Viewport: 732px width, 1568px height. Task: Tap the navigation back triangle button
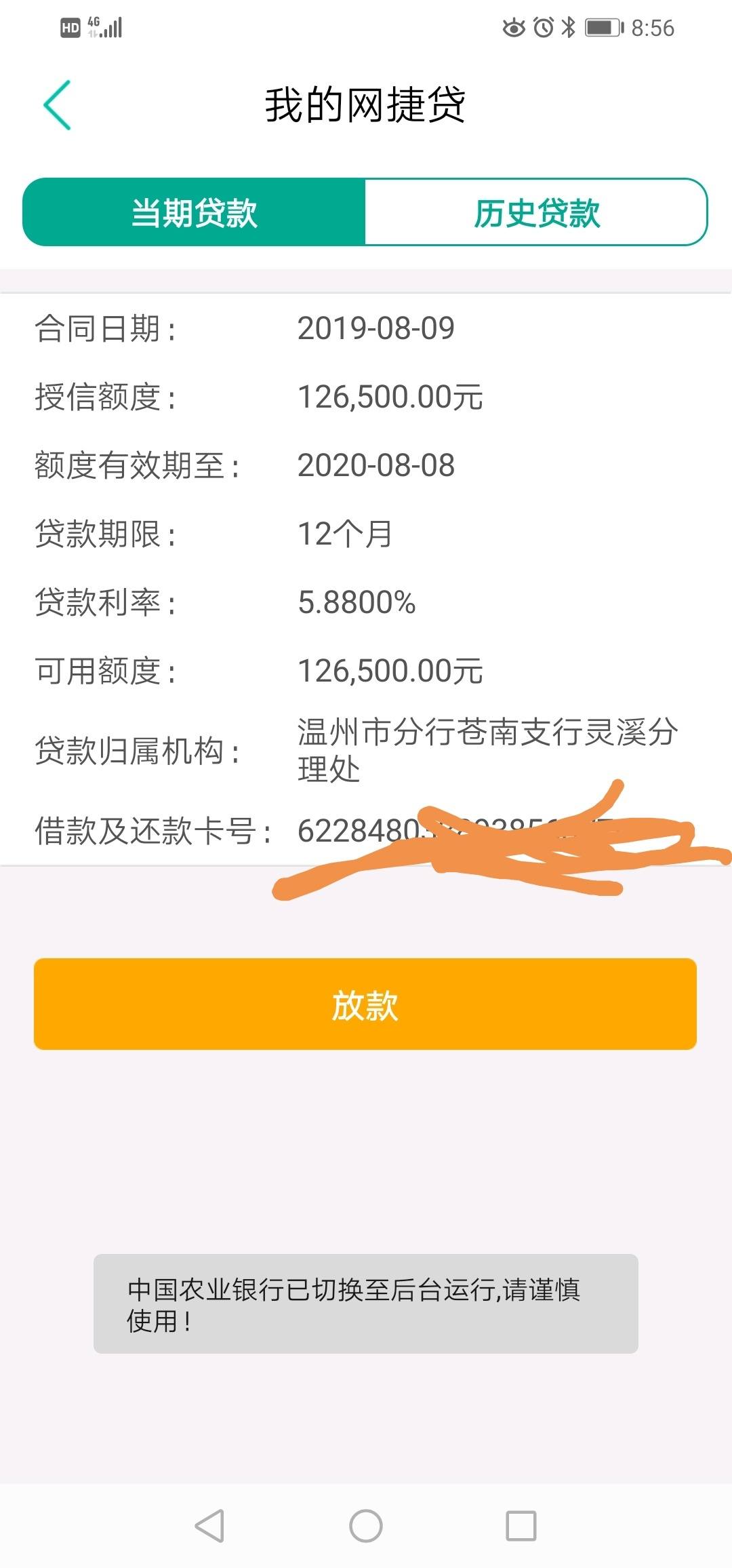(x=210, y=1526)
